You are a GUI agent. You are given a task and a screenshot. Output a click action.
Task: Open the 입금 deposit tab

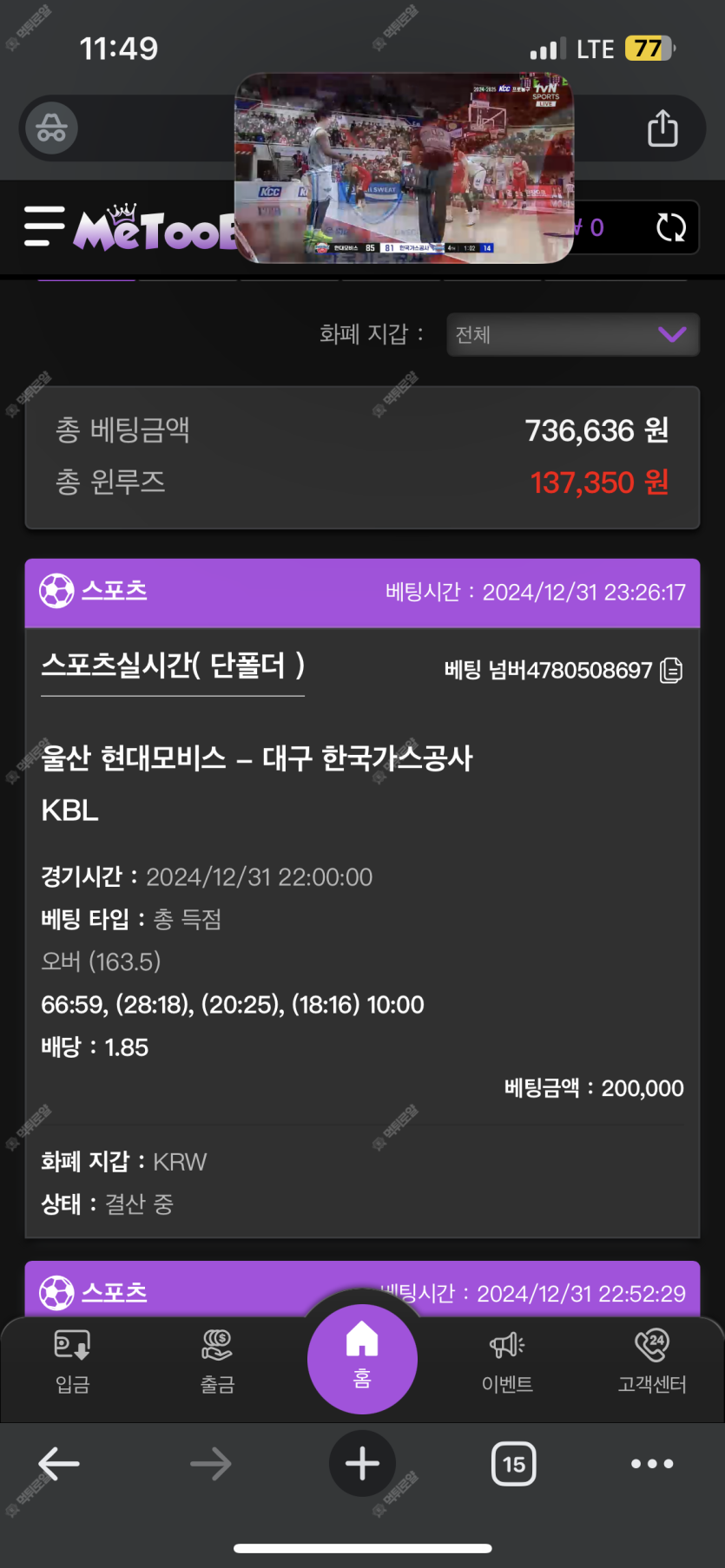click(73, 1361)
